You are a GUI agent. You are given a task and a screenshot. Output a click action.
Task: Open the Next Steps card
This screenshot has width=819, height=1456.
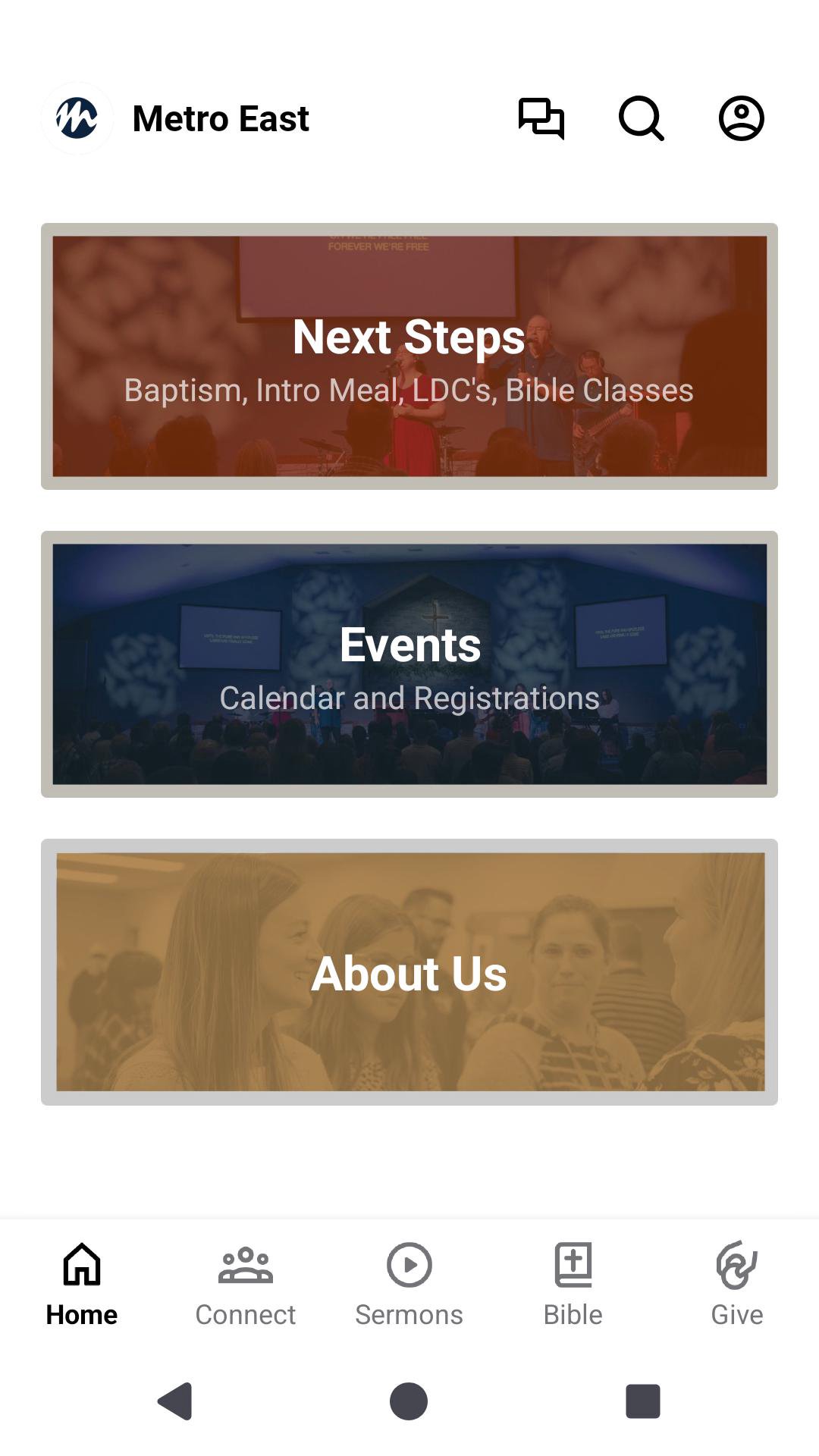(409, 356)
